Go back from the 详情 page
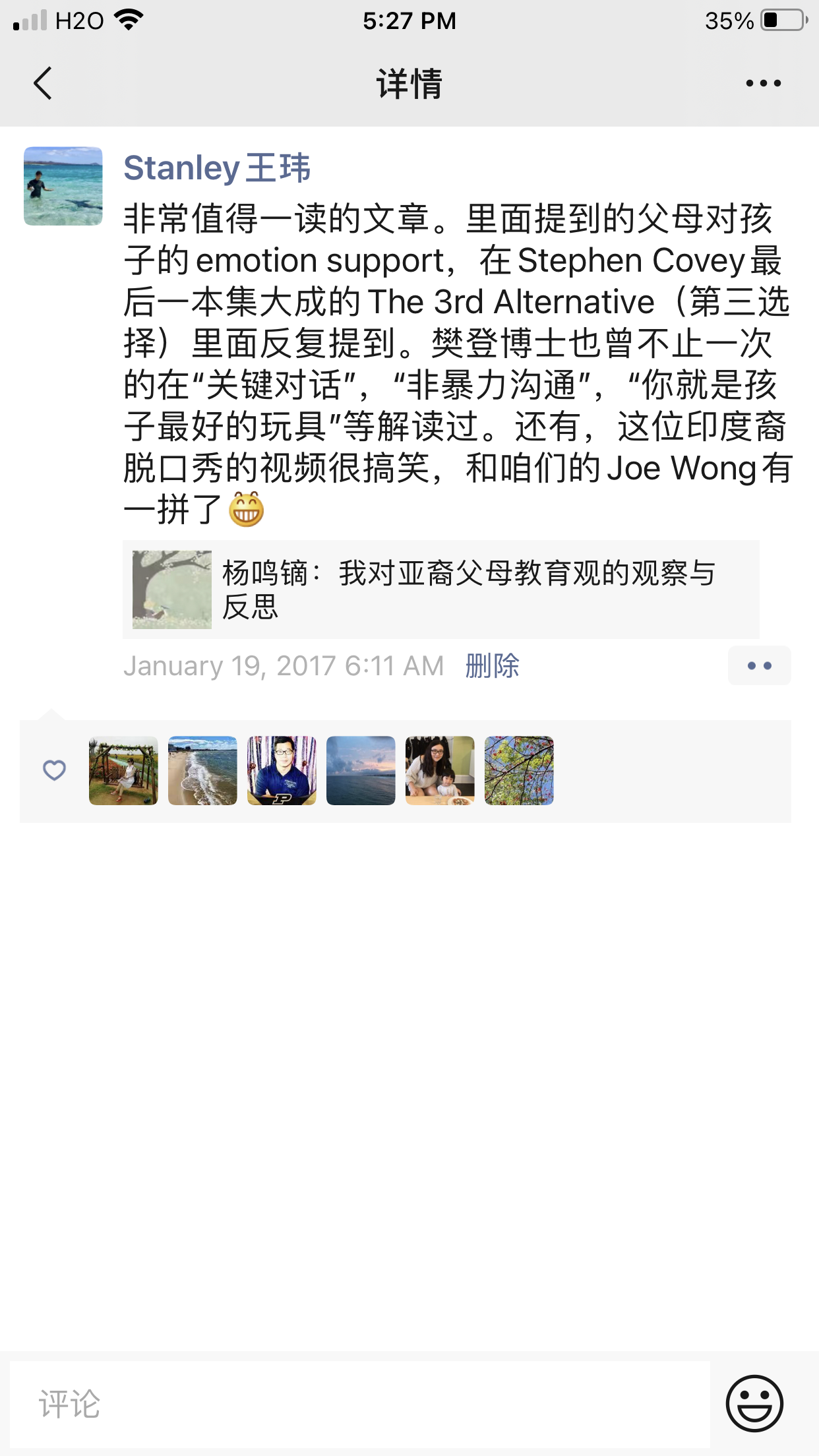The height and width of the screenshot is (1456, 819). pos(43,84)
